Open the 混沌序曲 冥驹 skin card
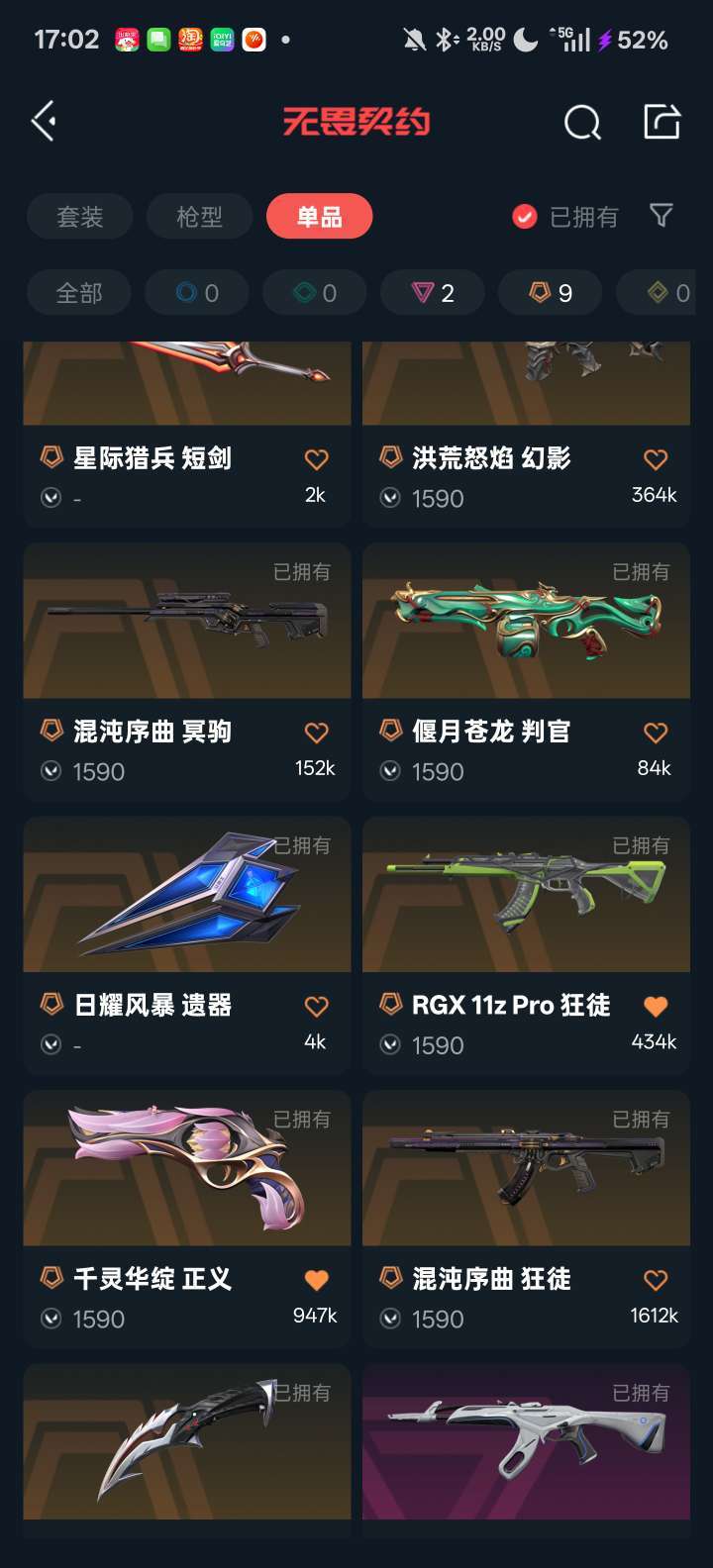713x1568 pixels. click(187, 671)
